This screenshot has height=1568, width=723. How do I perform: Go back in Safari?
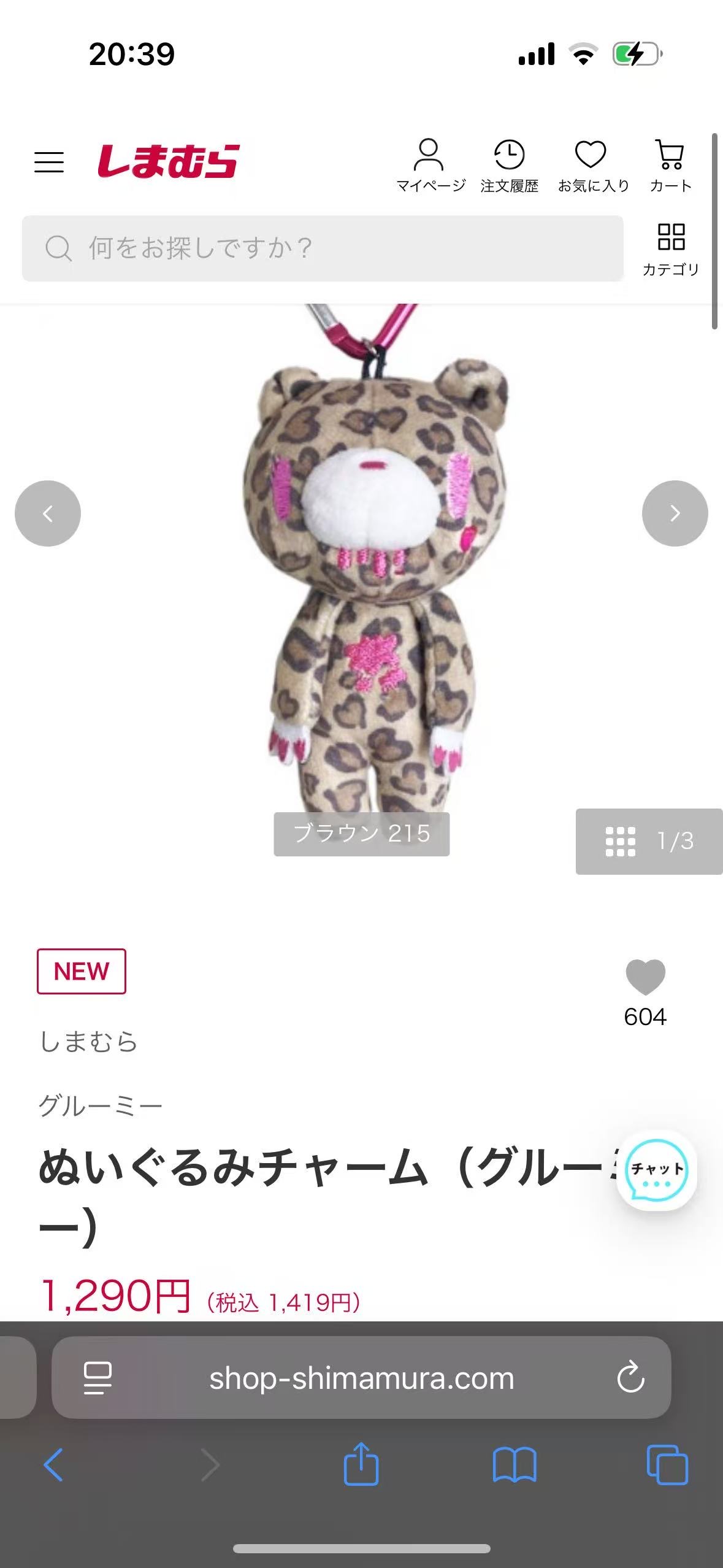coord(53,1465)
